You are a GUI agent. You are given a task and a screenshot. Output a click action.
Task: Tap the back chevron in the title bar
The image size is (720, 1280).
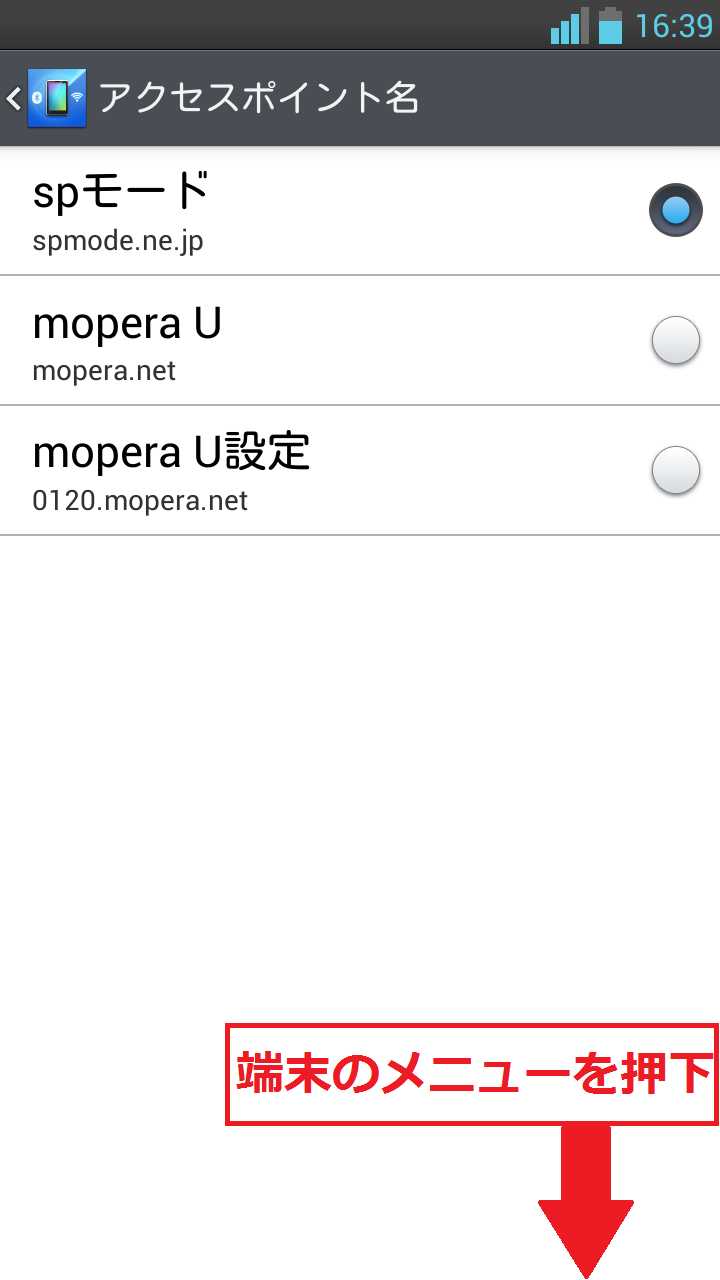click(x=12, y=98)
